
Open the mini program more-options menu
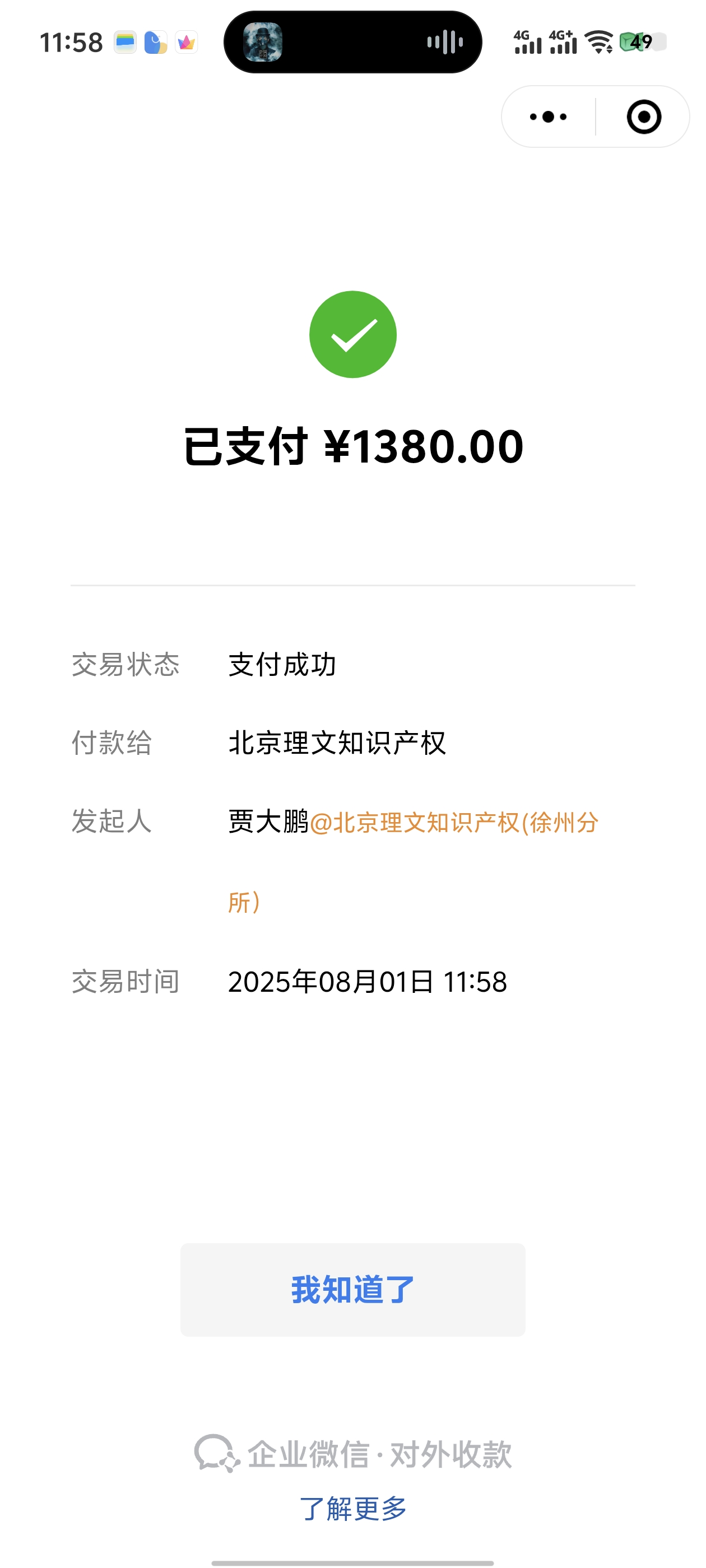548,117
